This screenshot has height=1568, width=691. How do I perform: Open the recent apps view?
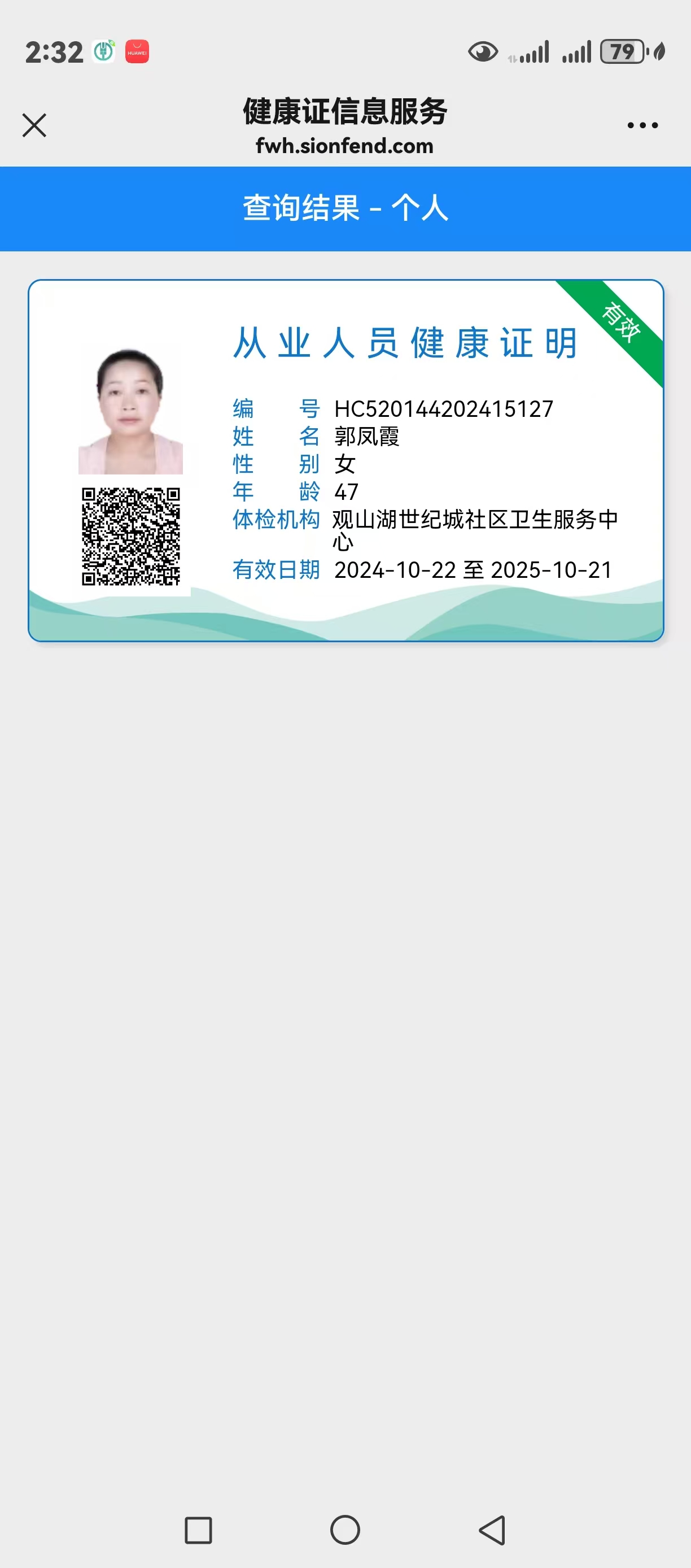tap(198, 1530)
